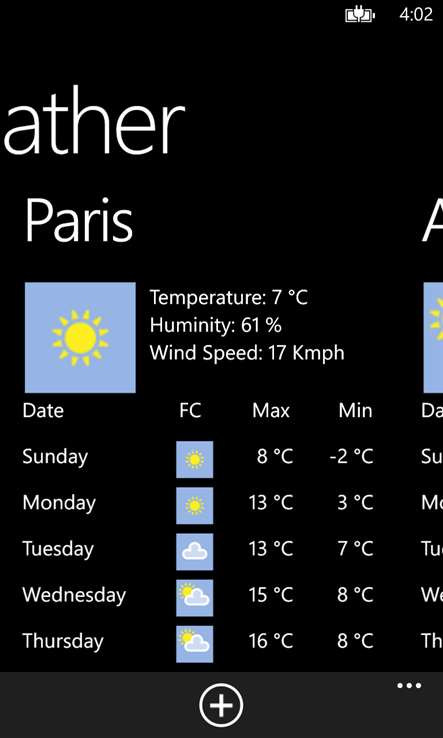Open the three-dot app bar menu

409,686
